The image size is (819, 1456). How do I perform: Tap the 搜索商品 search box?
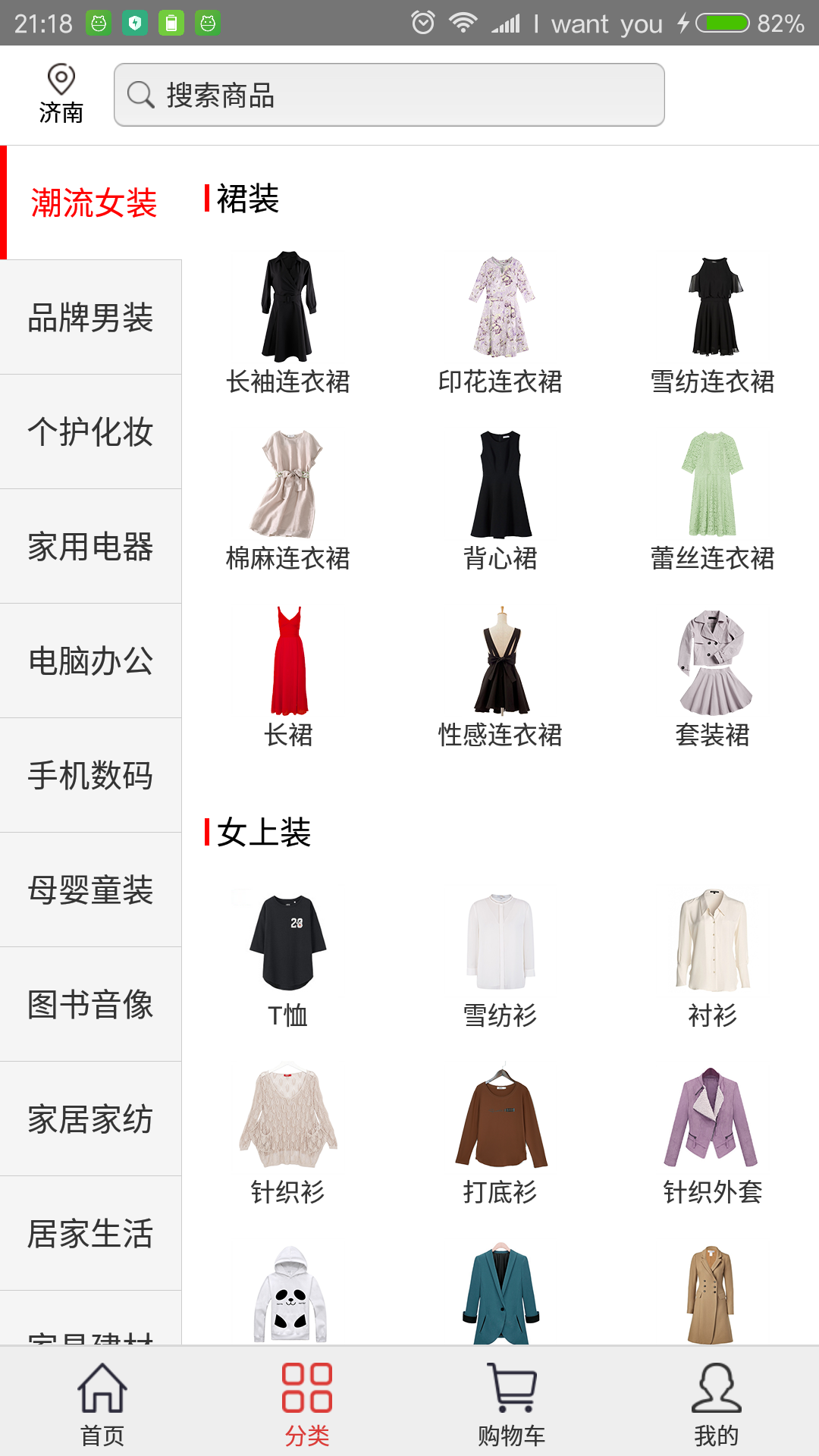[x=388, y=95]
